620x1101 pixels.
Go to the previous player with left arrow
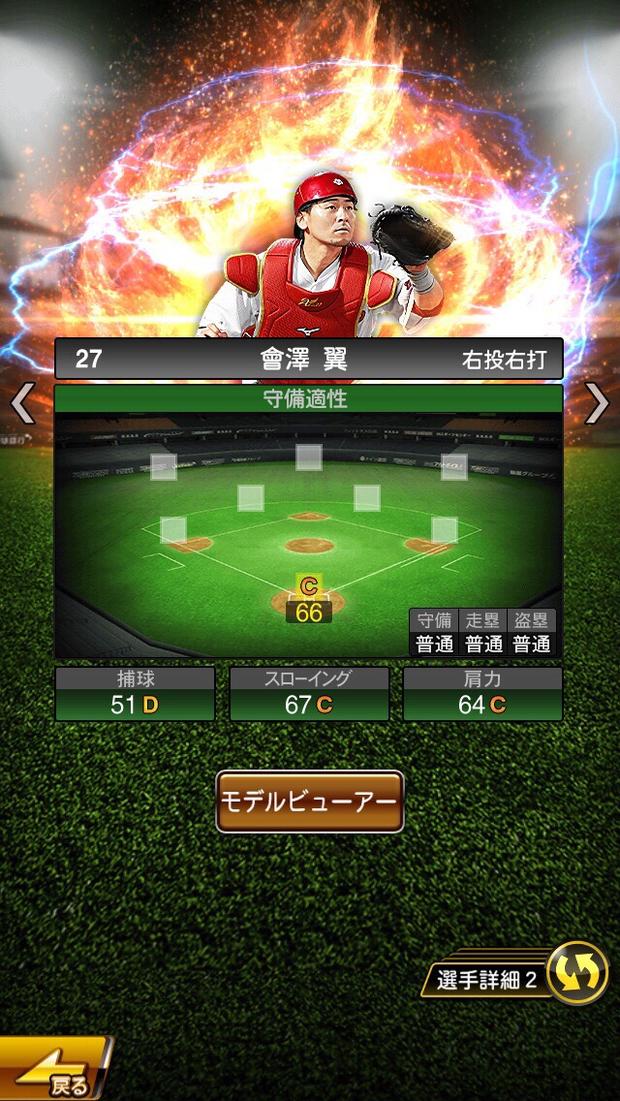[22, 404]
